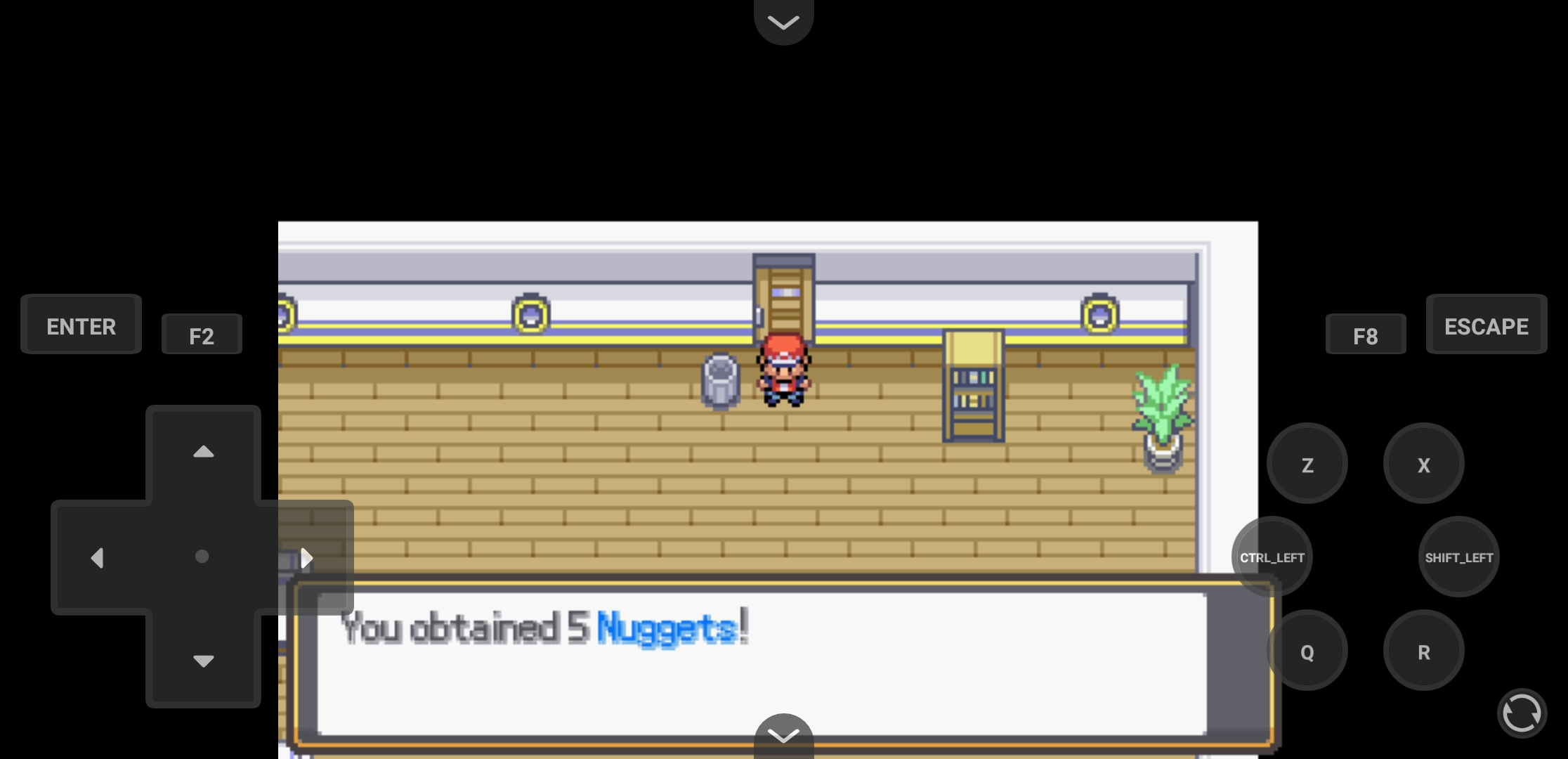Move left with the D-pad left arrow

(98, 558)
